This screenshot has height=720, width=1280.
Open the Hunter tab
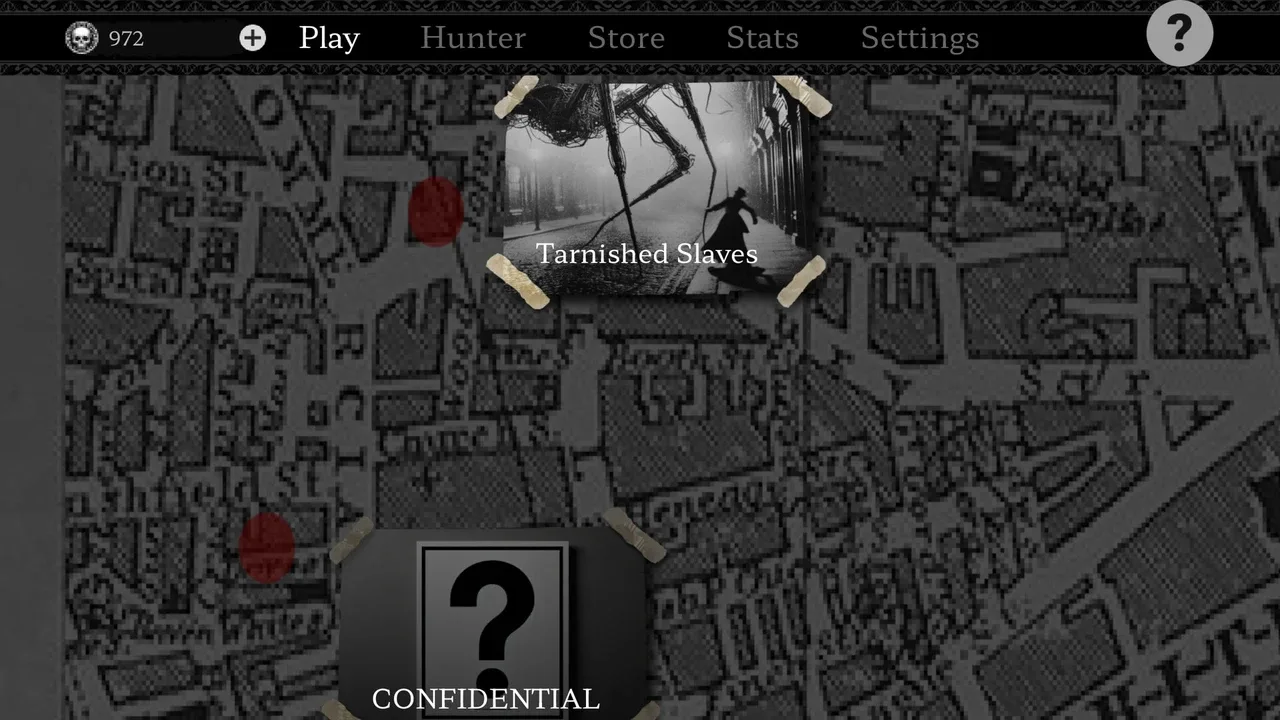pyautogui.click(x=472, y=38)
